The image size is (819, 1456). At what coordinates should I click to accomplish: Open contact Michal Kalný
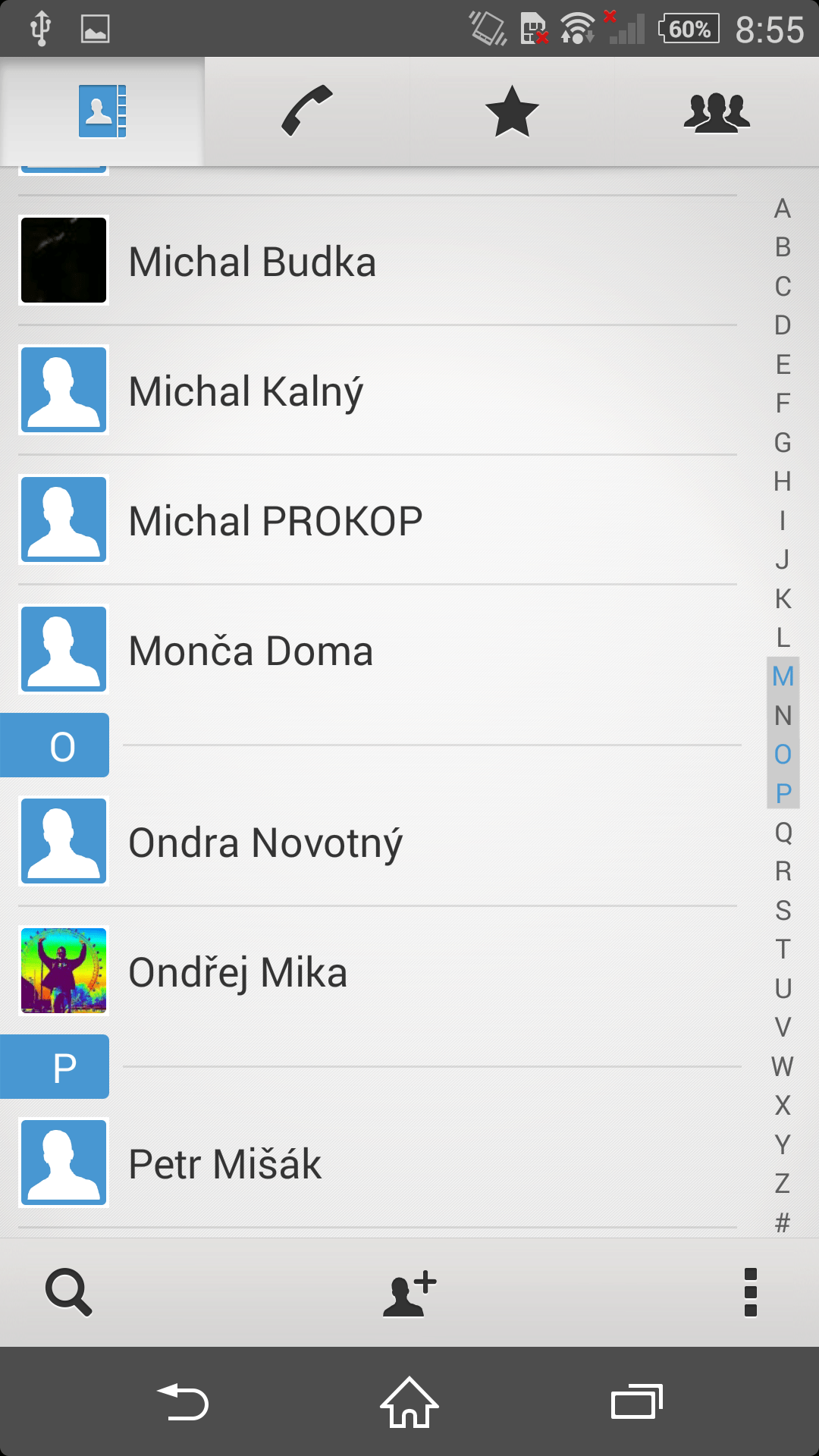point(378,391)
